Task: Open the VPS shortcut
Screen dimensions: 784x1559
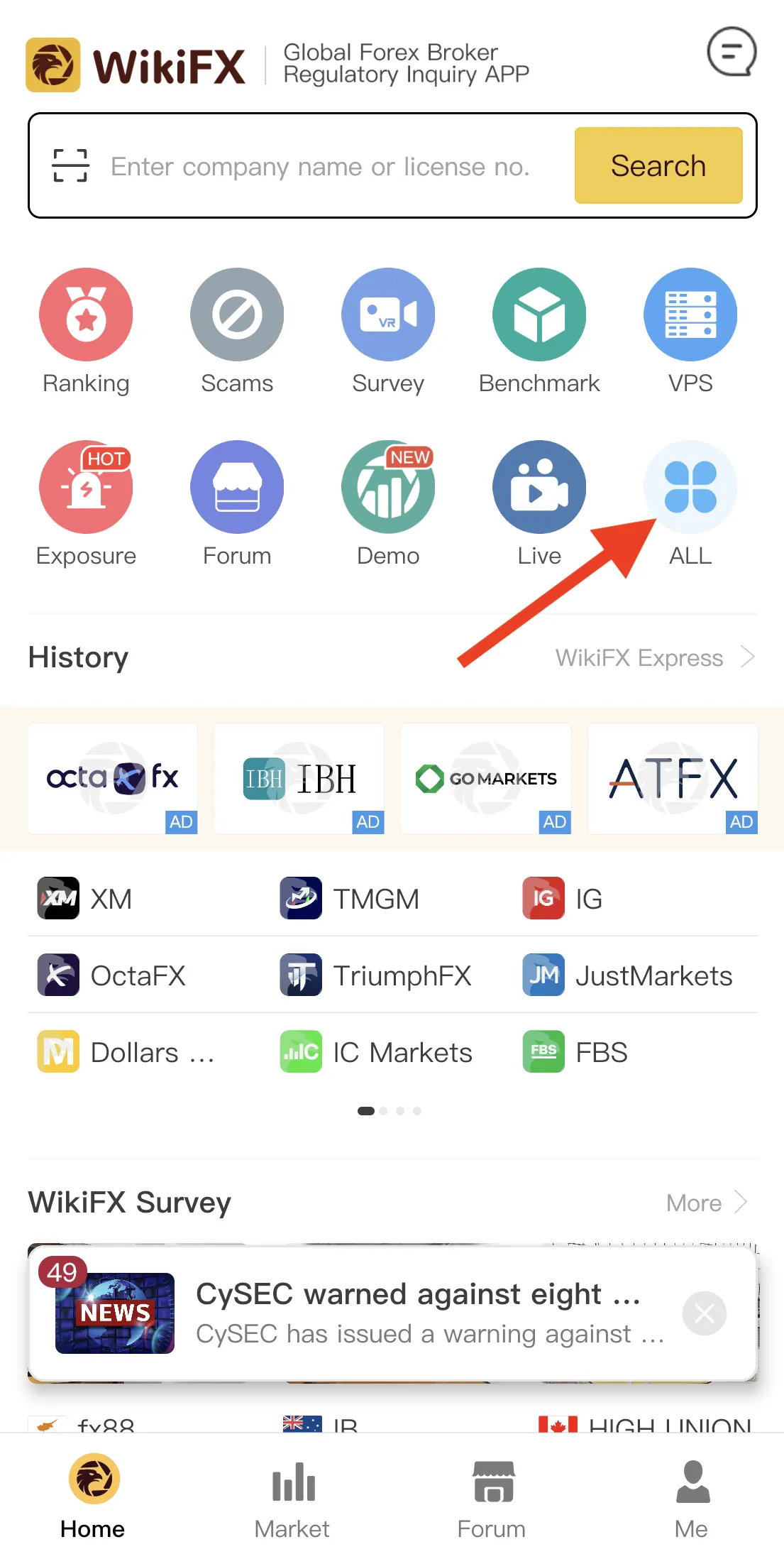Action: [690, 332]
